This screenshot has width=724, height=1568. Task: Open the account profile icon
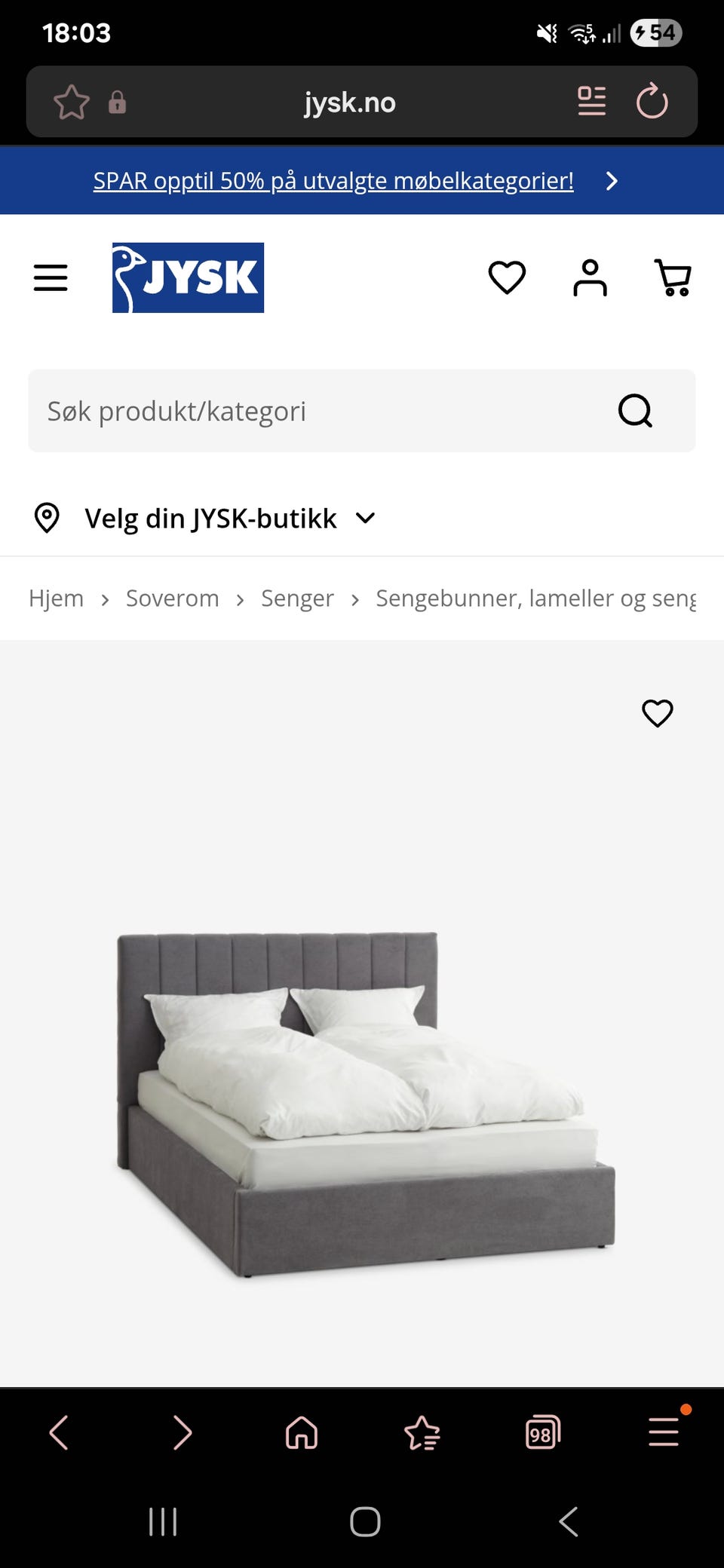[590, 277]
